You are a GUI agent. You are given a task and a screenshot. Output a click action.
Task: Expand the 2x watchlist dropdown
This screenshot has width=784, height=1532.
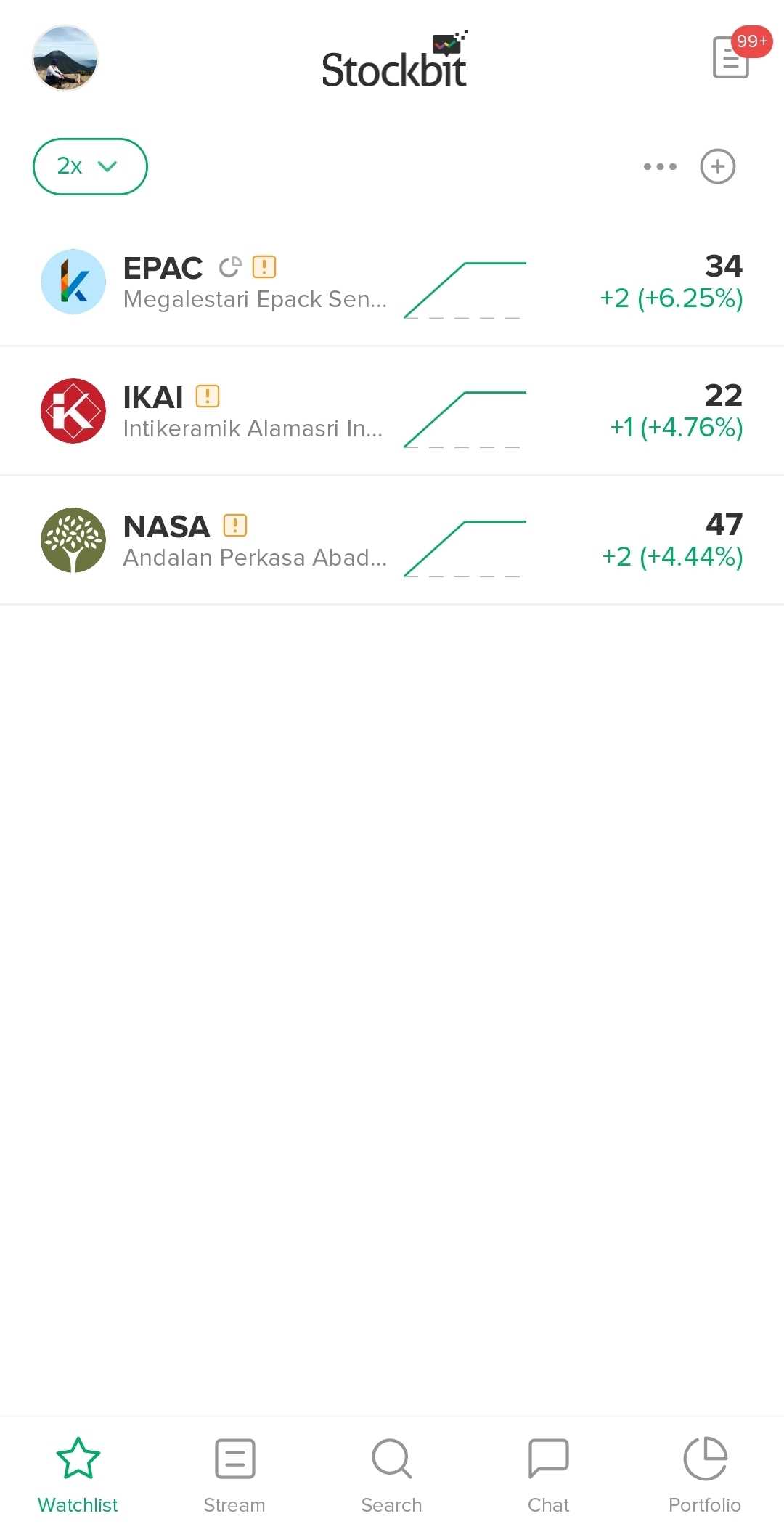click(x=90, y=166)
